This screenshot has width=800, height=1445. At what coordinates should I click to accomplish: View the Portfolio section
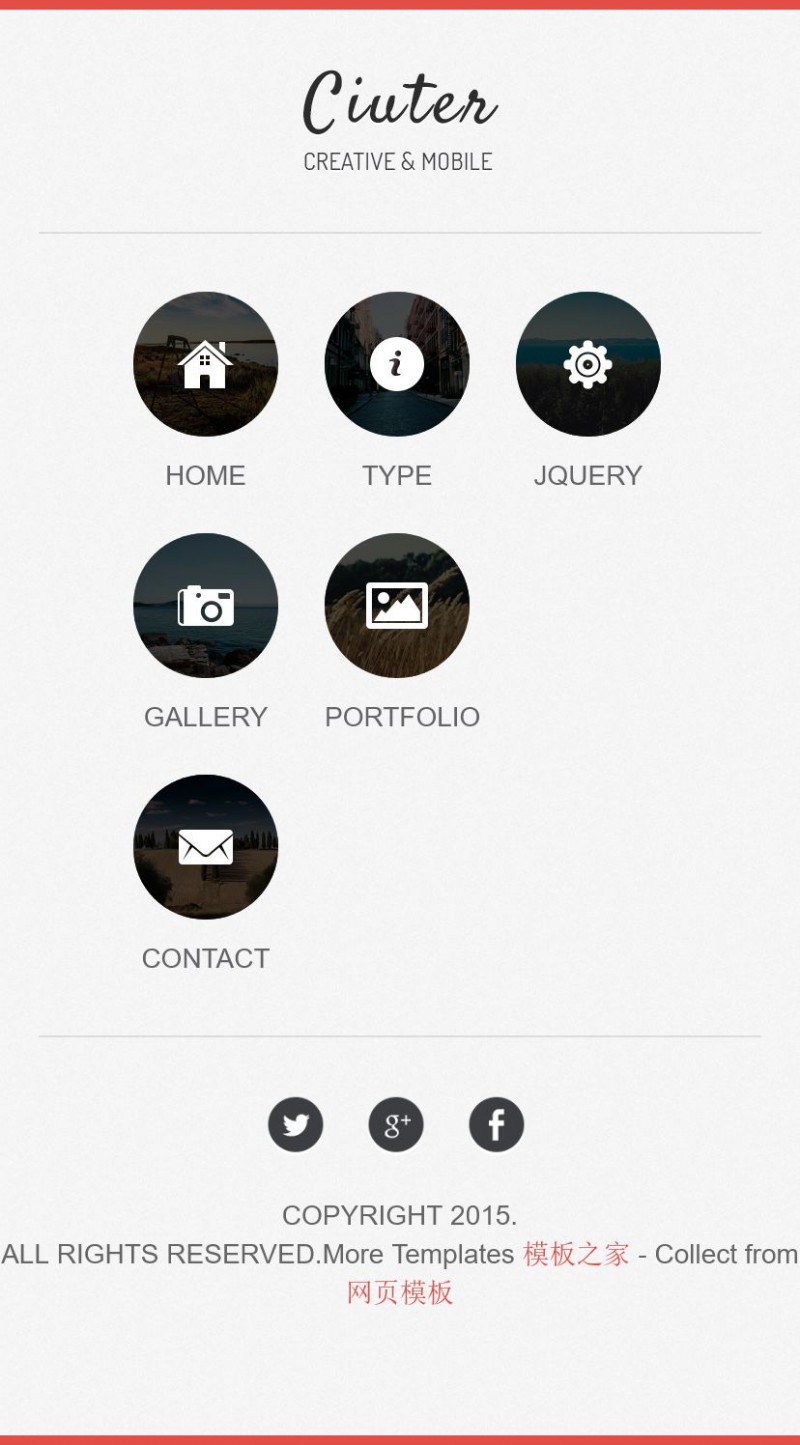coord(397,605)
